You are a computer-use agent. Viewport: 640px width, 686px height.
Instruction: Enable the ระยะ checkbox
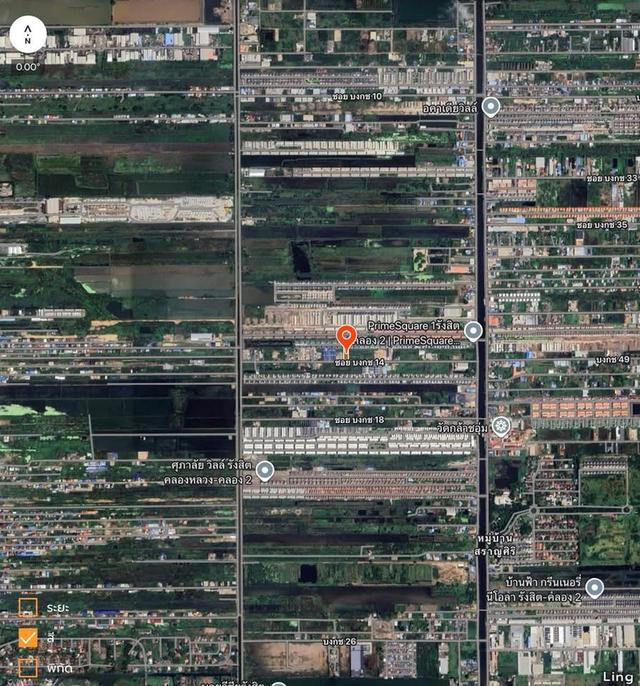click(28, 607)
